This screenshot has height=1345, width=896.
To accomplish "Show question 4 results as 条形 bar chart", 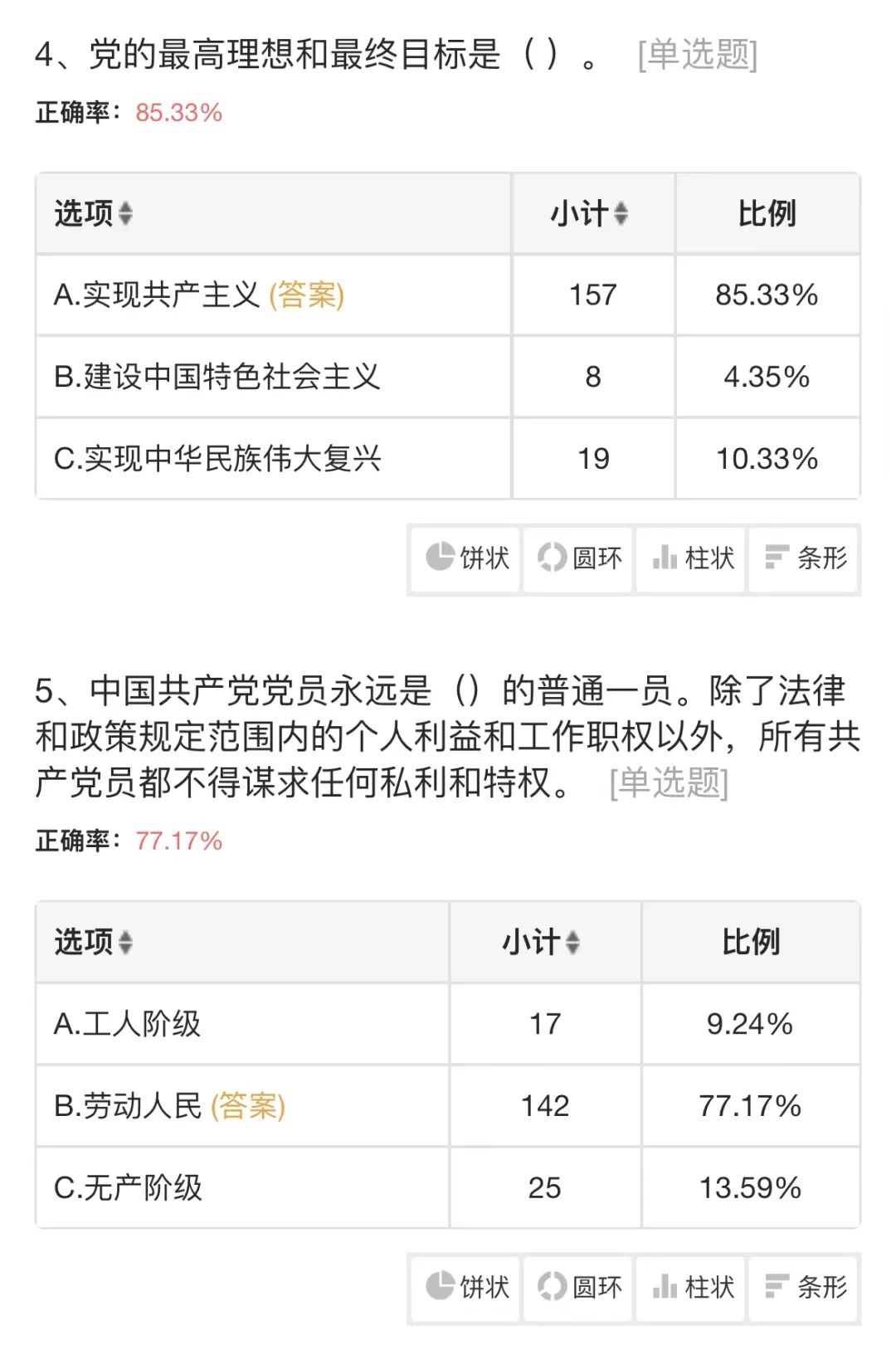I will click(x=803, y=558).
